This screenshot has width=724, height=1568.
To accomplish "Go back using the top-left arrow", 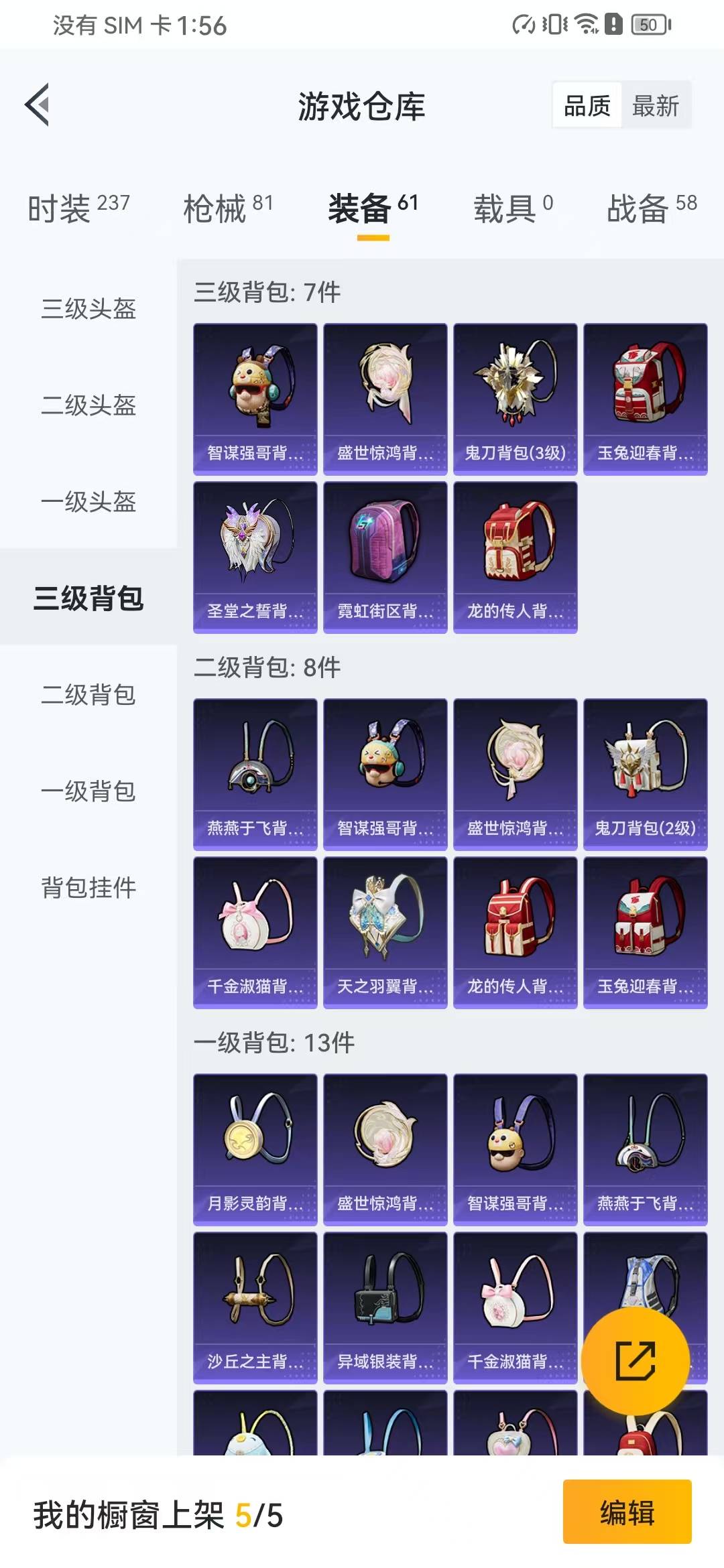I will [x=38, y=105].
